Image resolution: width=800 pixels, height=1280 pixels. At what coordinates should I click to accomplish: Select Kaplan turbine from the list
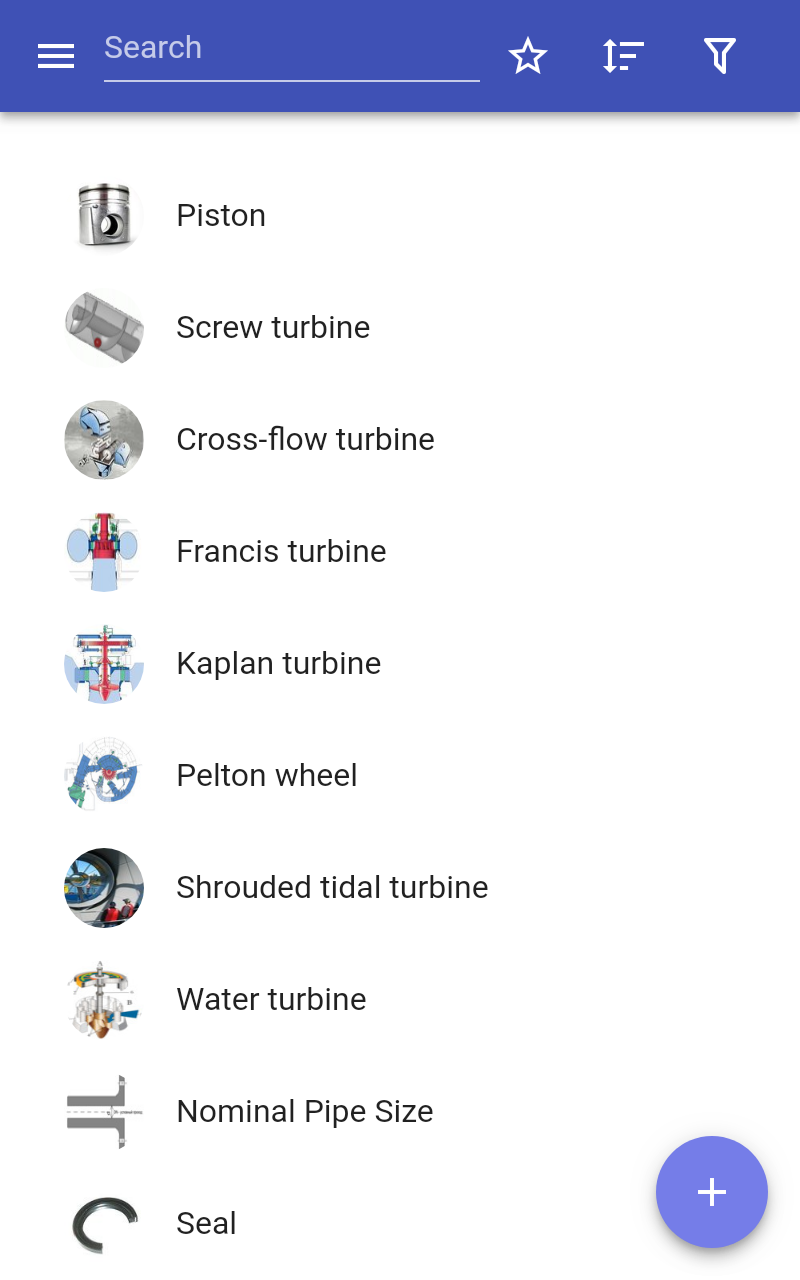tap(278, 664)
